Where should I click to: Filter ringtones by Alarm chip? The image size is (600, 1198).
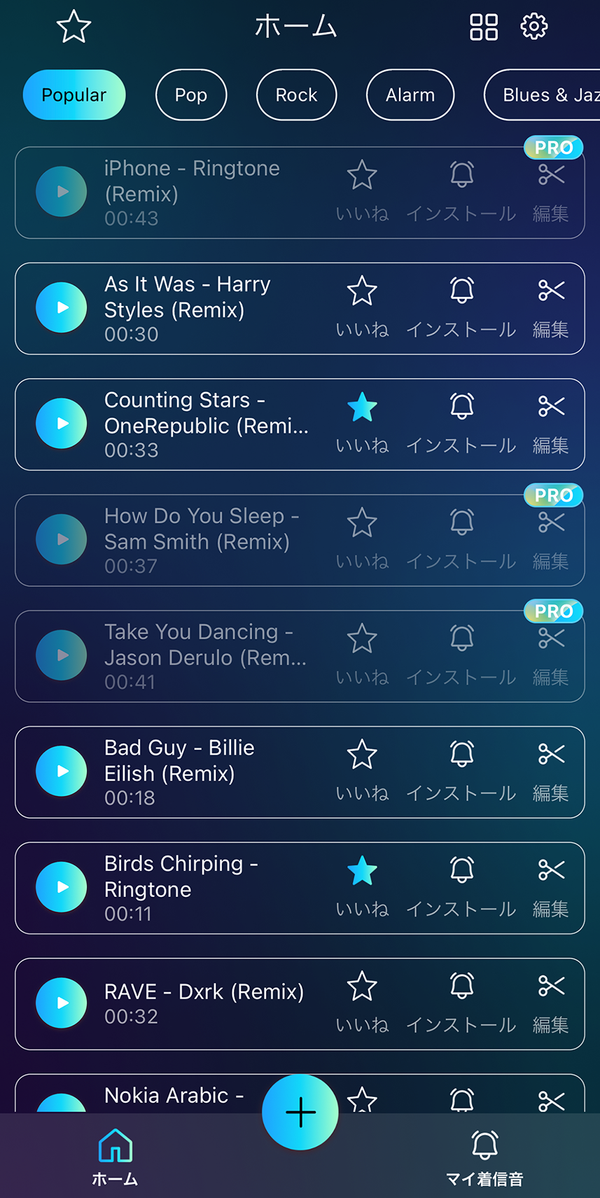coord(410,95)
